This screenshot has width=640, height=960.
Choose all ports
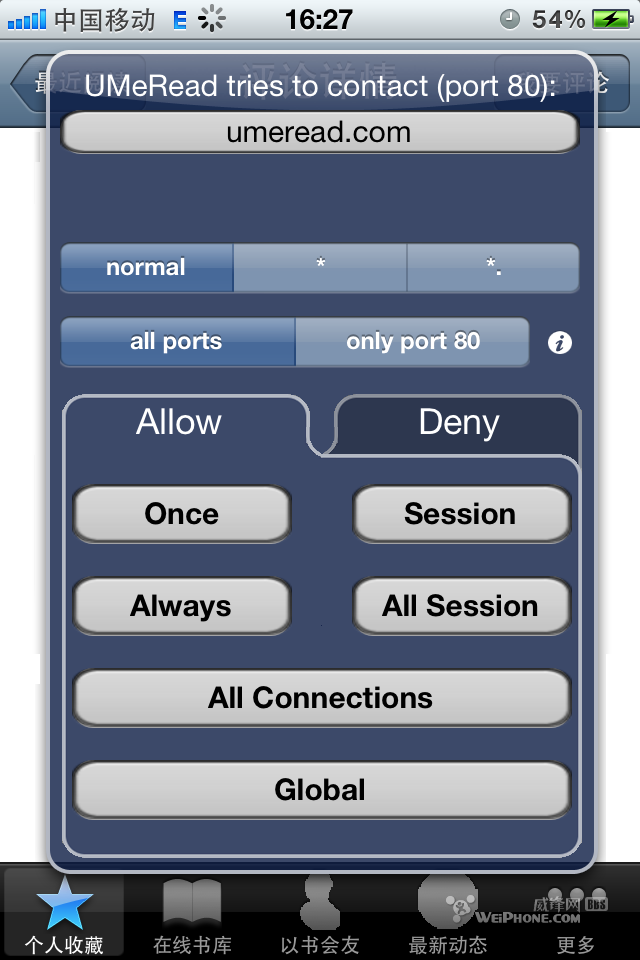[177, 342]
